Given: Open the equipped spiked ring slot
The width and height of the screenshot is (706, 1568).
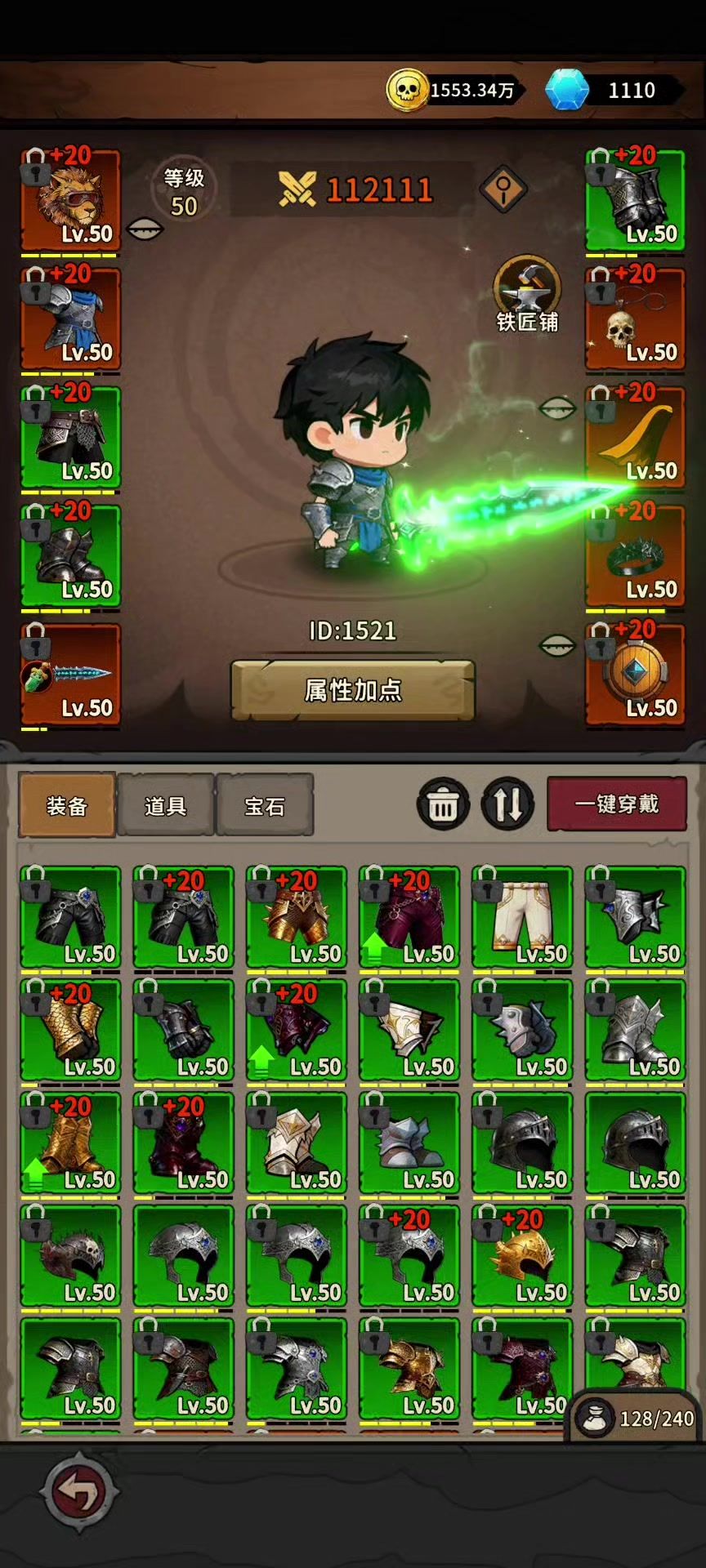Looking at the screenshot, I should (x=635, y=555).
